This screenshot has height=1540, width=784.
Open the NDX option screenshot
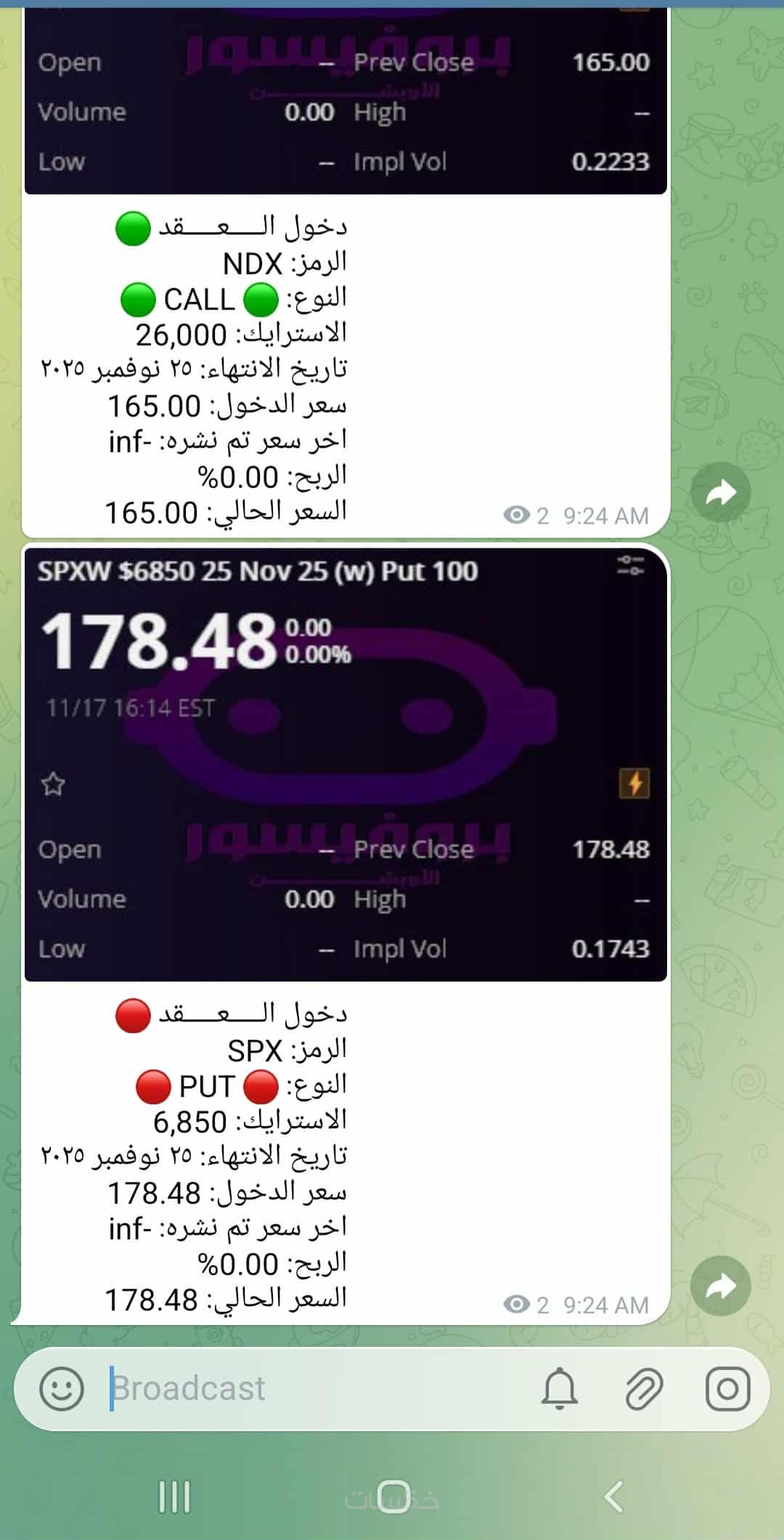[346, 102]
